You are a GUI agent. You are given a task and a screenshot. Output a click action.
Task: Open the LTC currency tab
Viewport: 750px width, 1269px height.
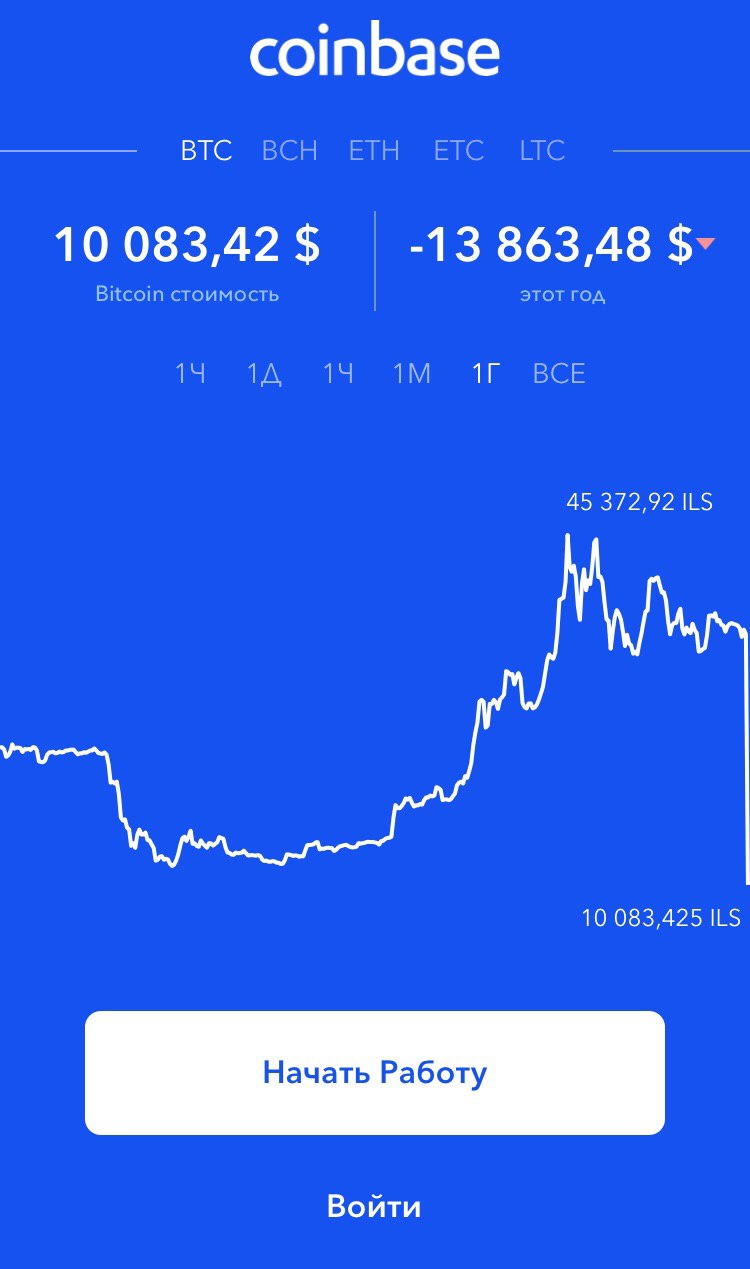pos(542,151)
